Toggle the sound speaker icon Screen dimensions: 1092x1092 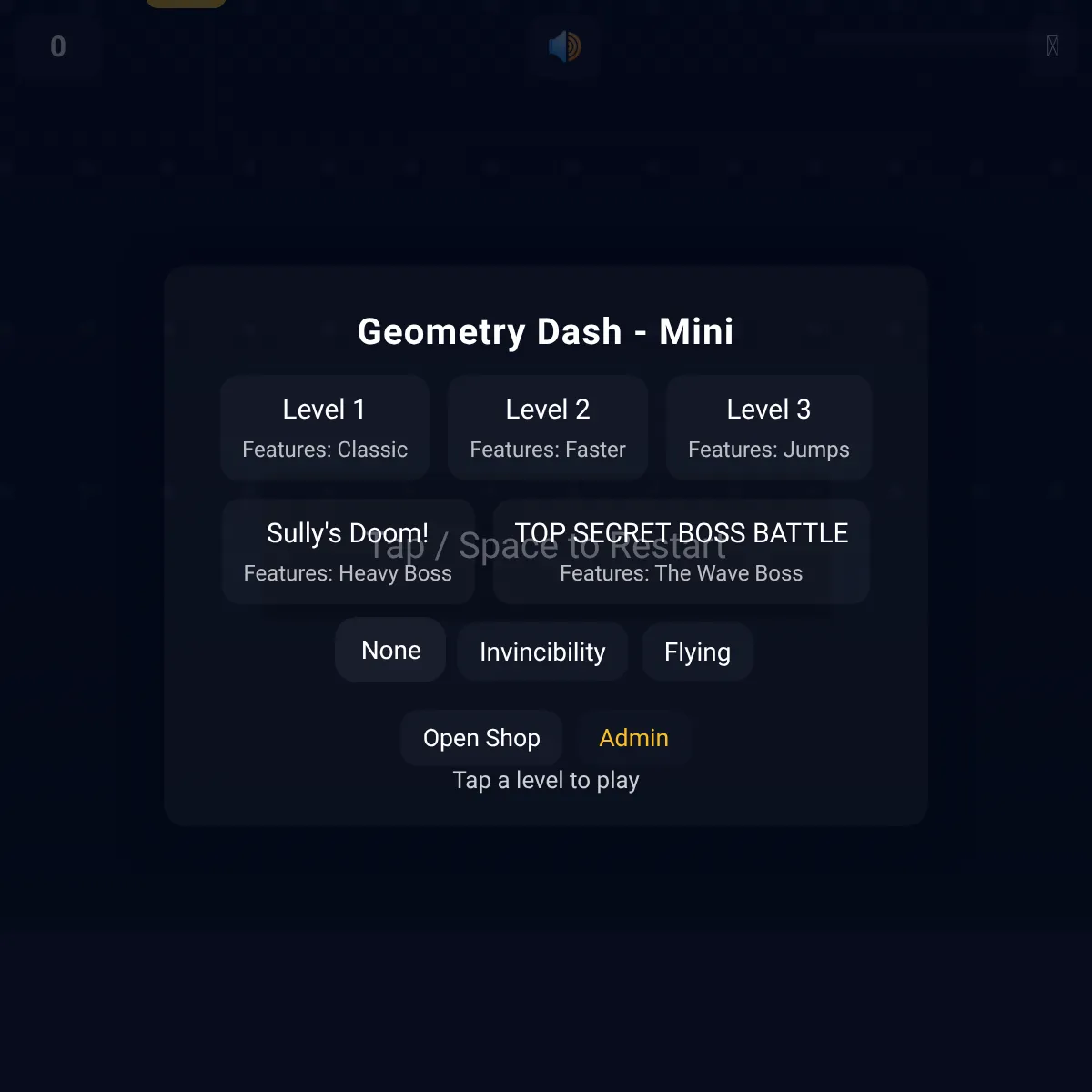(x=565, y=46)
